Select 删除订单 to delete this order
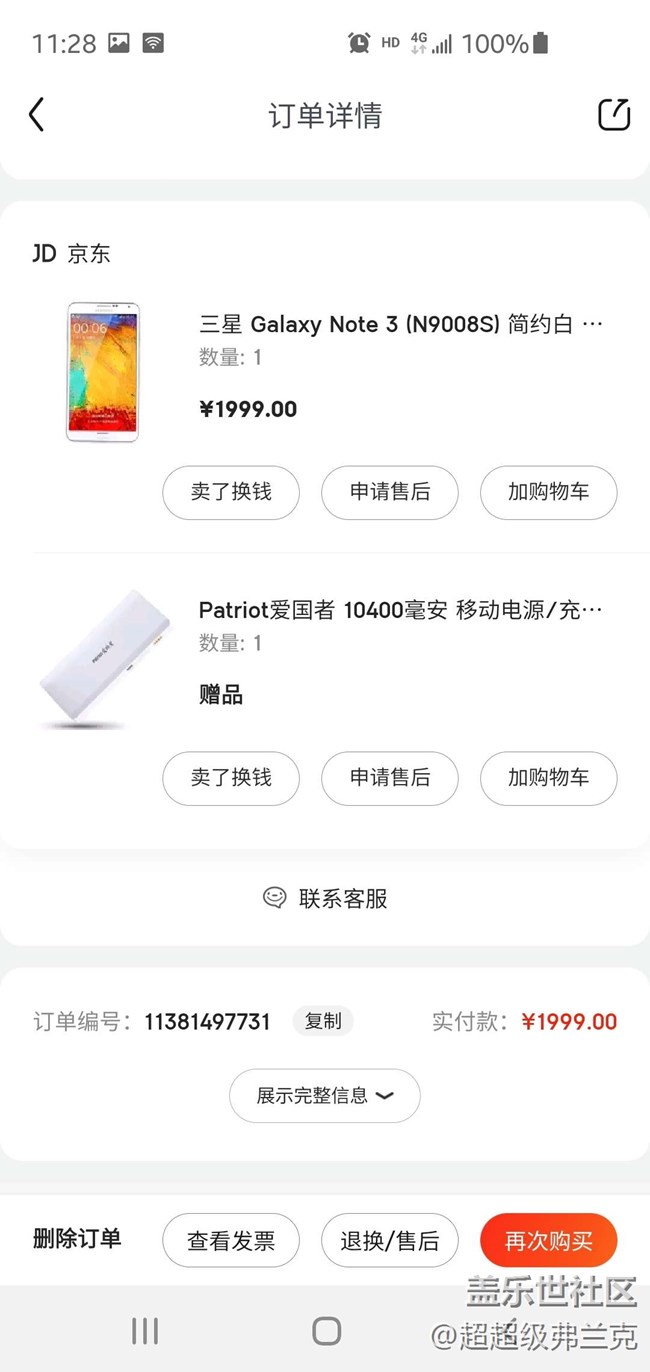The image size is (650, 1372). click(x=77, y=1239)
